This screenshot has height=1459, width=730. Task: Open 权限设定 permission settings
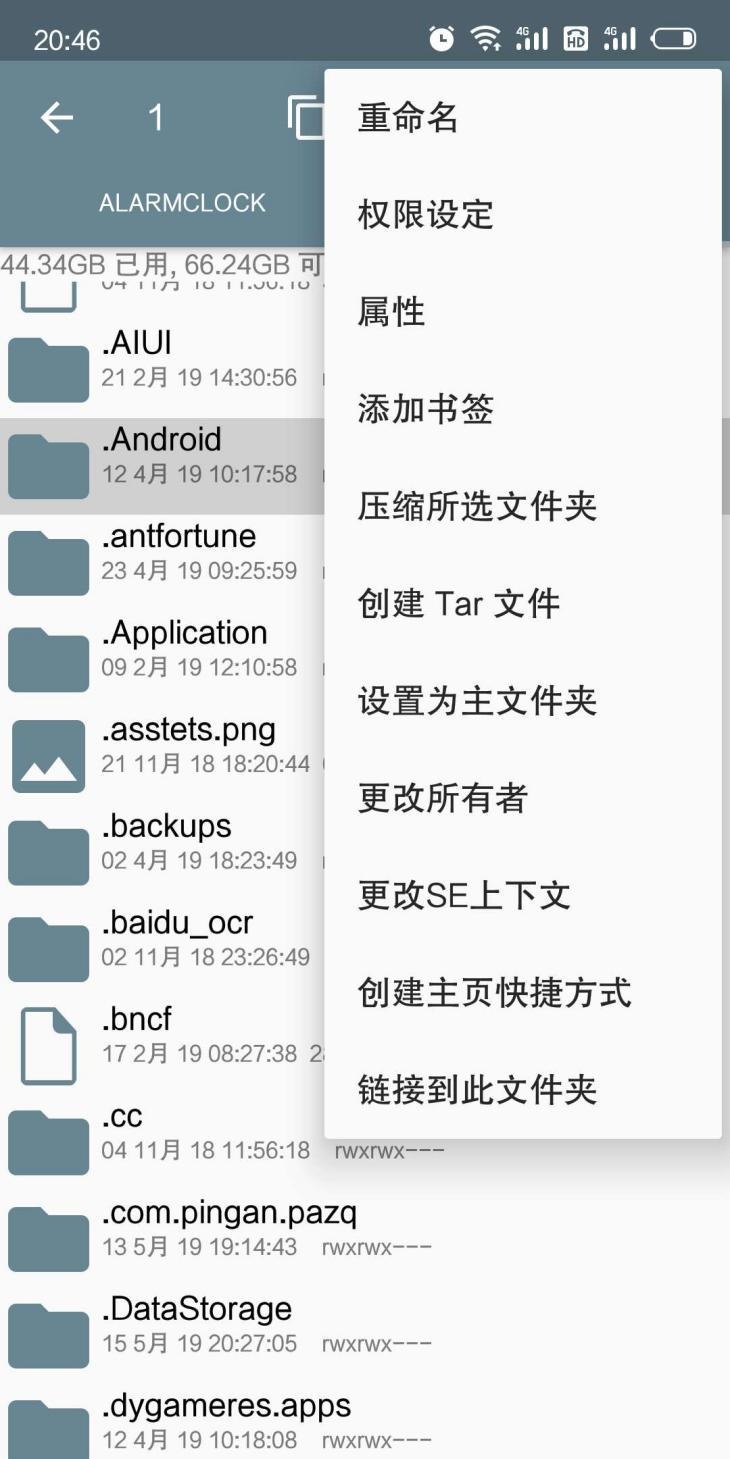(423, 214)
